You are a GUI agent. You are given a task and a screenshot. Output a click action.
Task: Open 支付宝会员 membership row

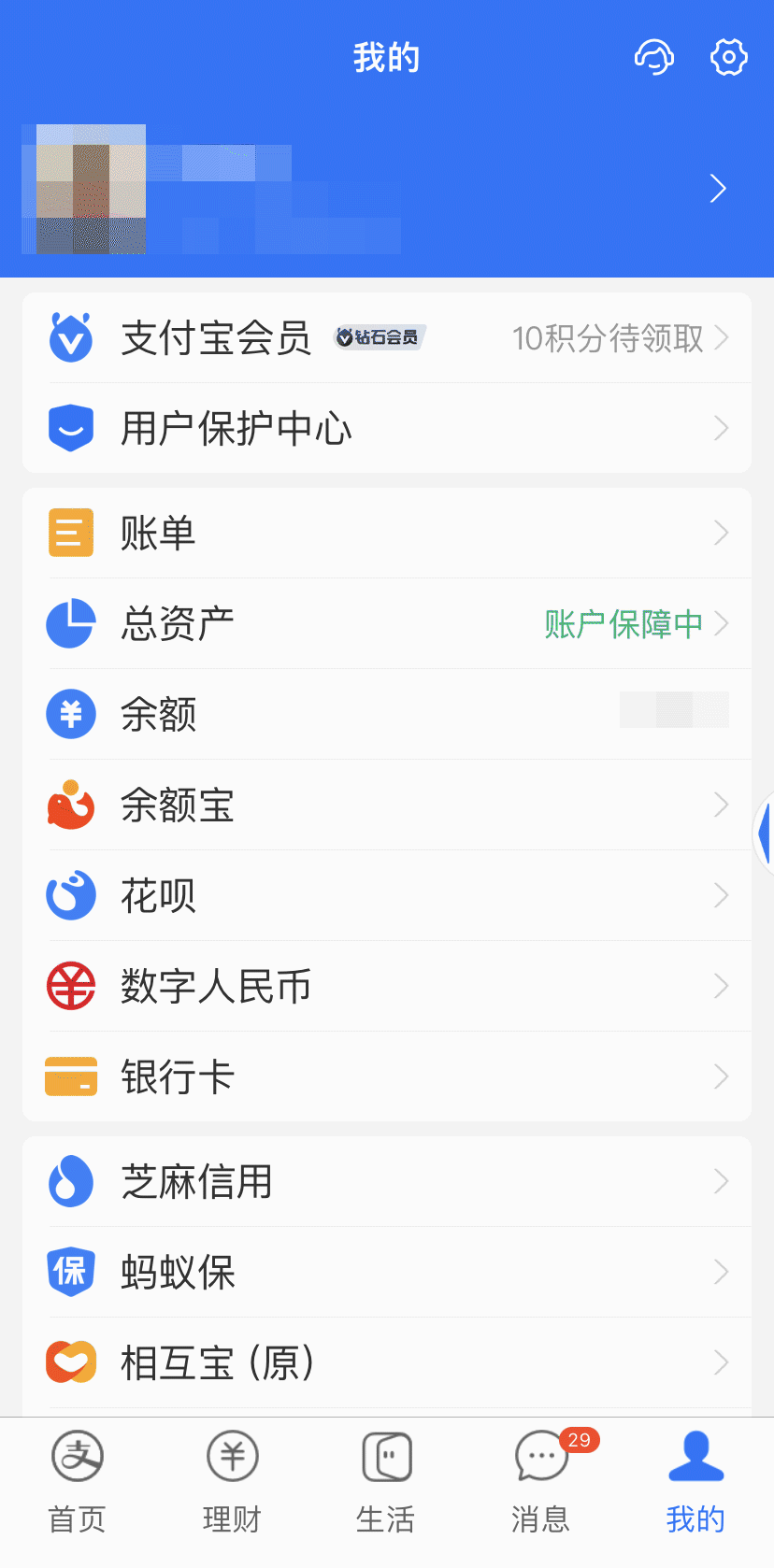pyautogui.click(x=387, y=338)
